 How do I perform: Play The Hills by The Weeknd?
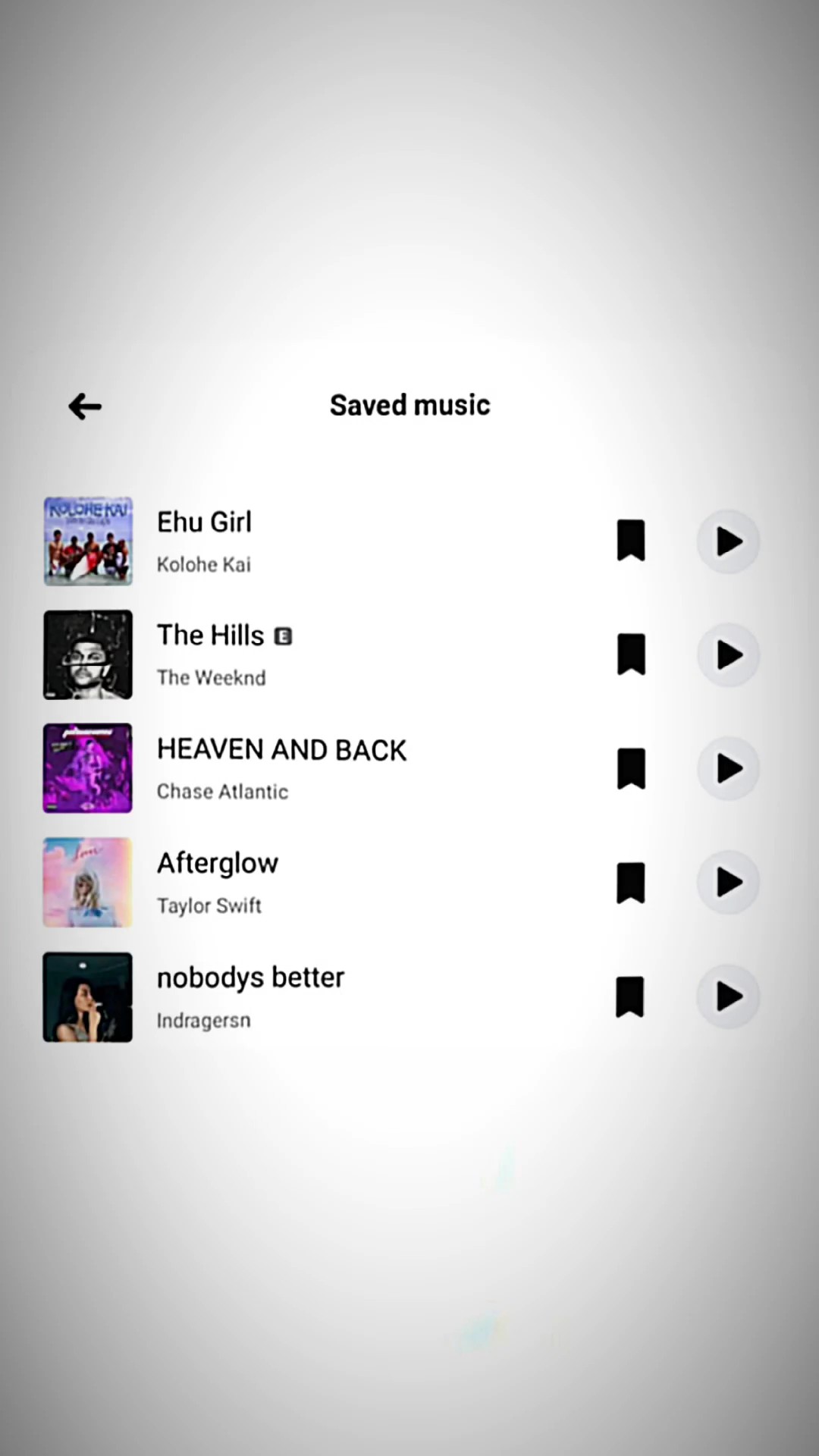click(x=728, y=655)
